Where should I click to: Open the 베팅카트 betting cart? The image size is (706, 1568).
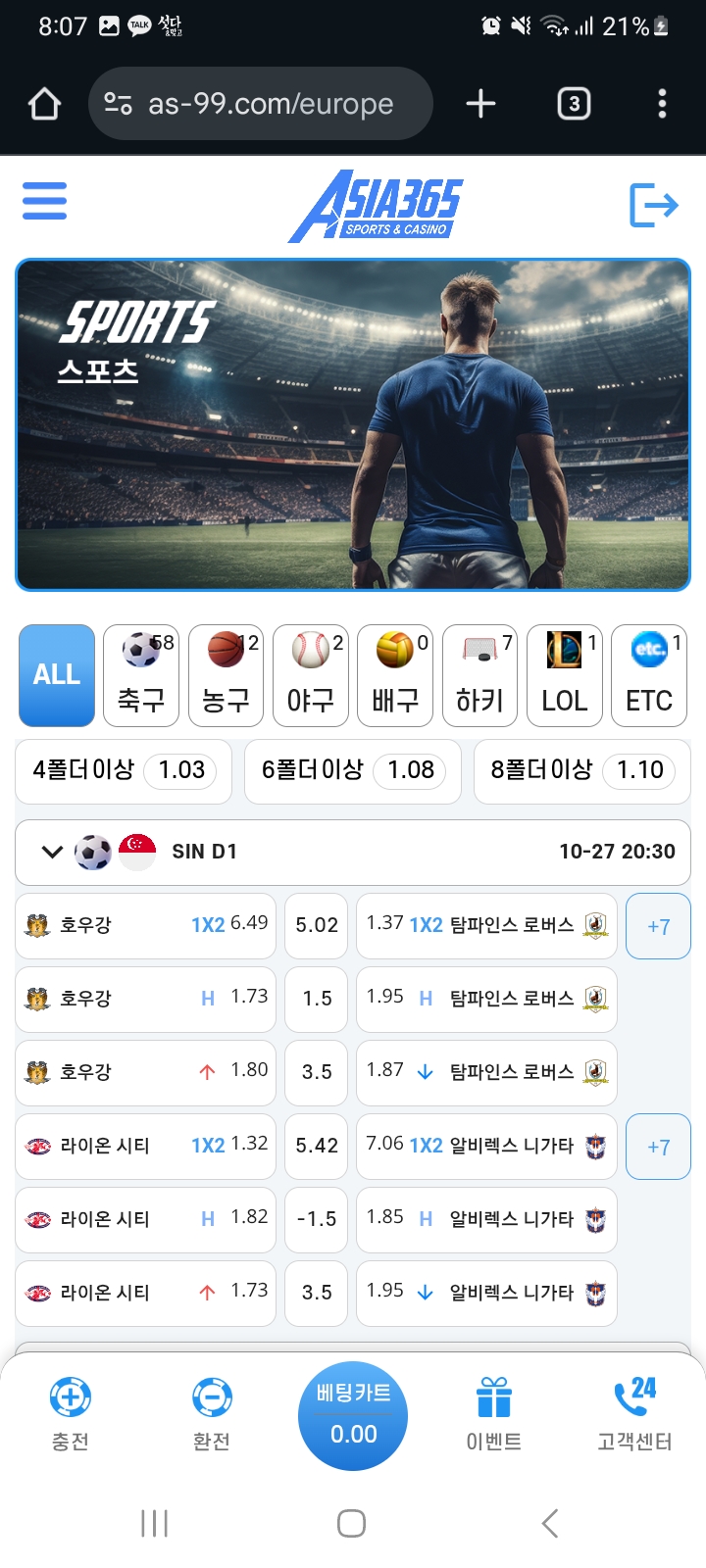point(353,1414)
